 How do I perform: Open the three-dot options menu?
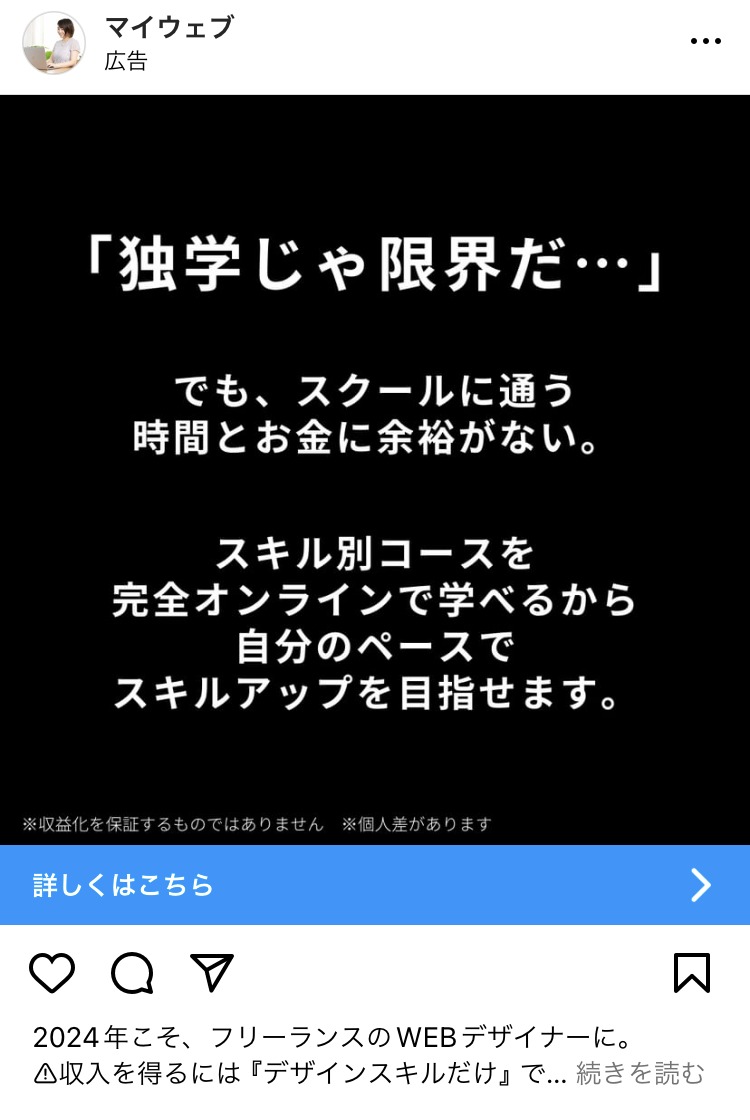[705, 41]
